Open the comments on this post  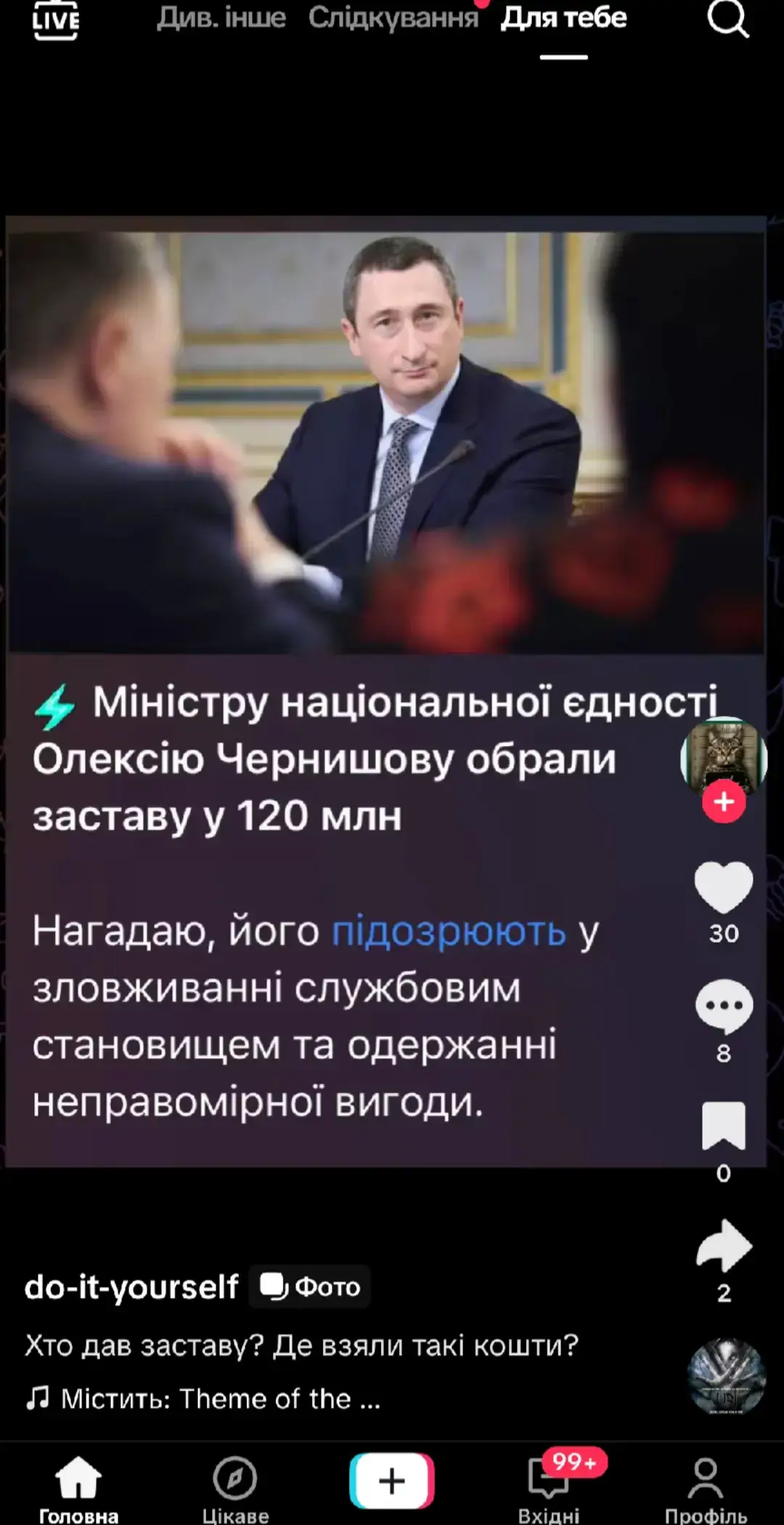point(724,1006)
